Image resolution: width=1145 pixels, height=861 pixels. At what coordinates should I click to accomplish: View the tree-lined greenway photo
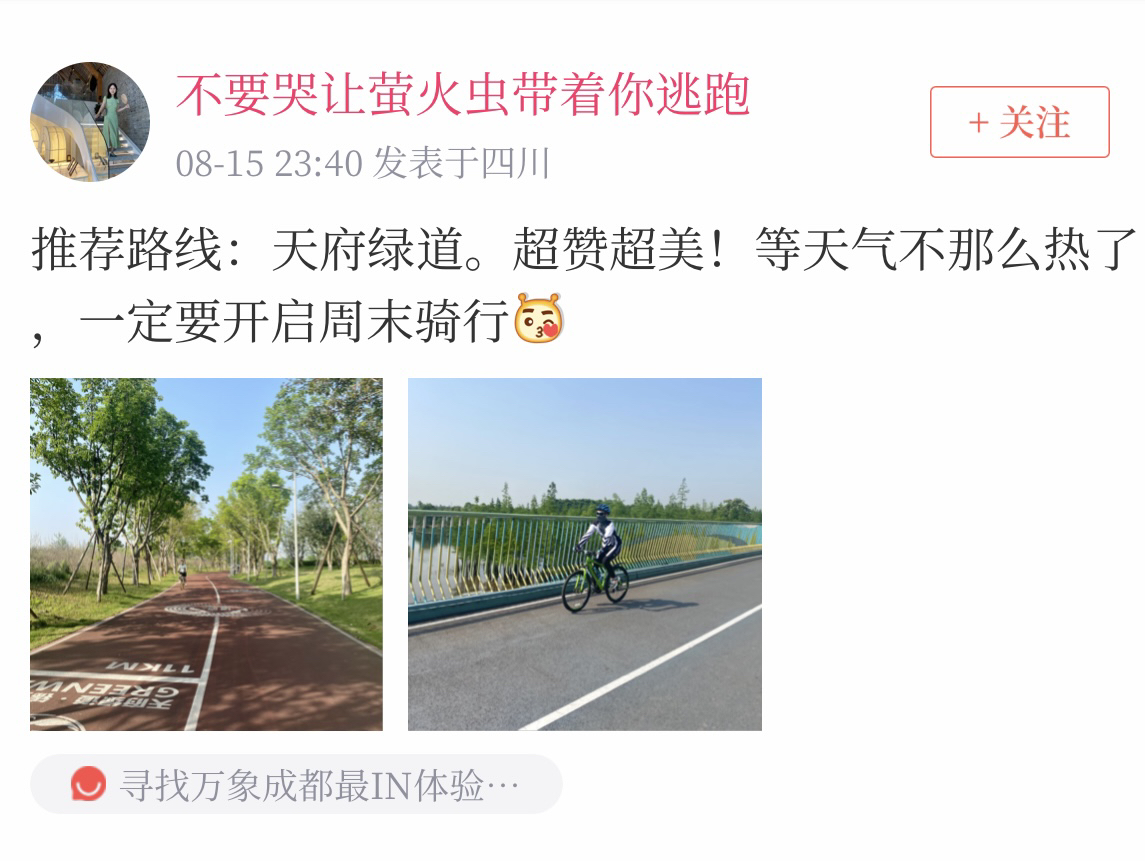pos(206,554)
